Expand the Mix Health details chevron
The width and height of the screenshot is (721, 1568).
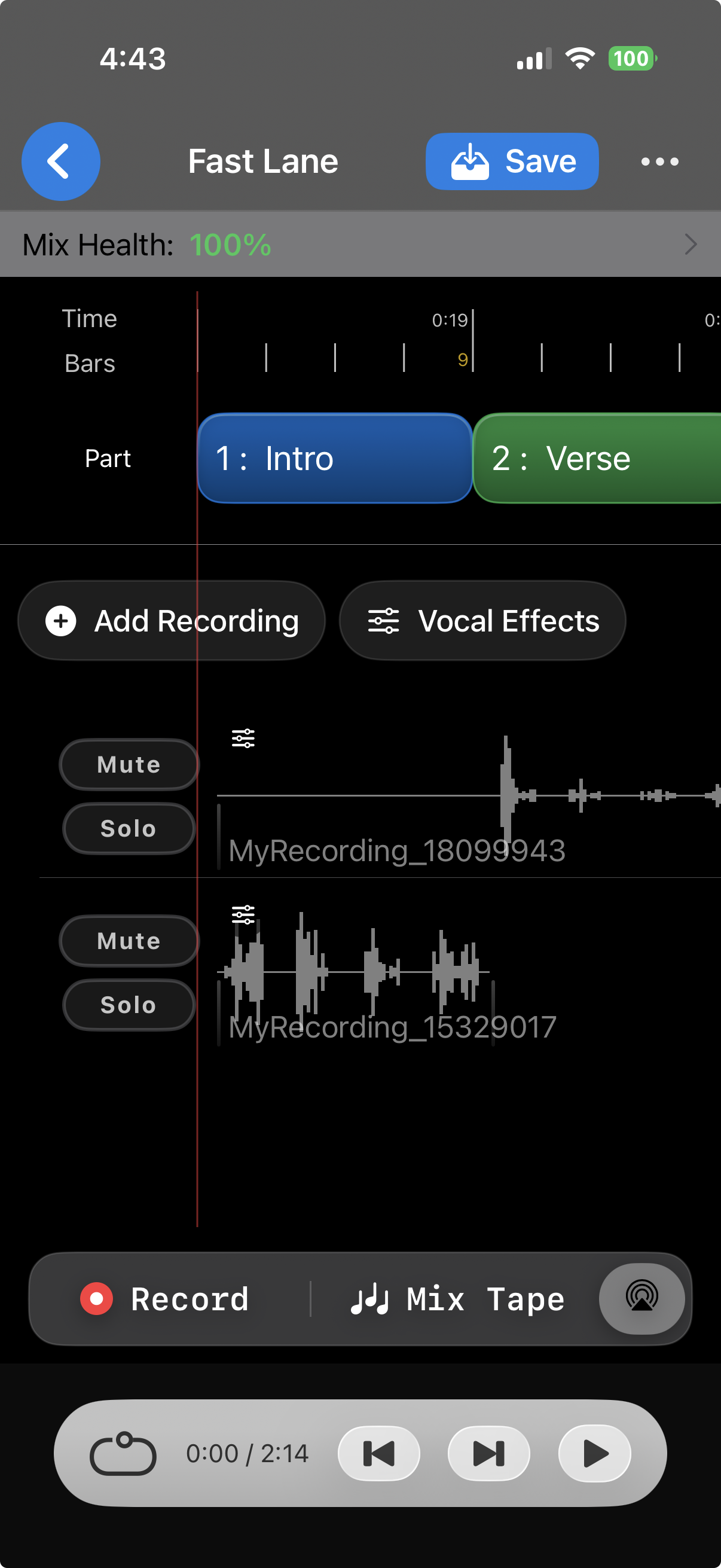[x=689, y=244]
